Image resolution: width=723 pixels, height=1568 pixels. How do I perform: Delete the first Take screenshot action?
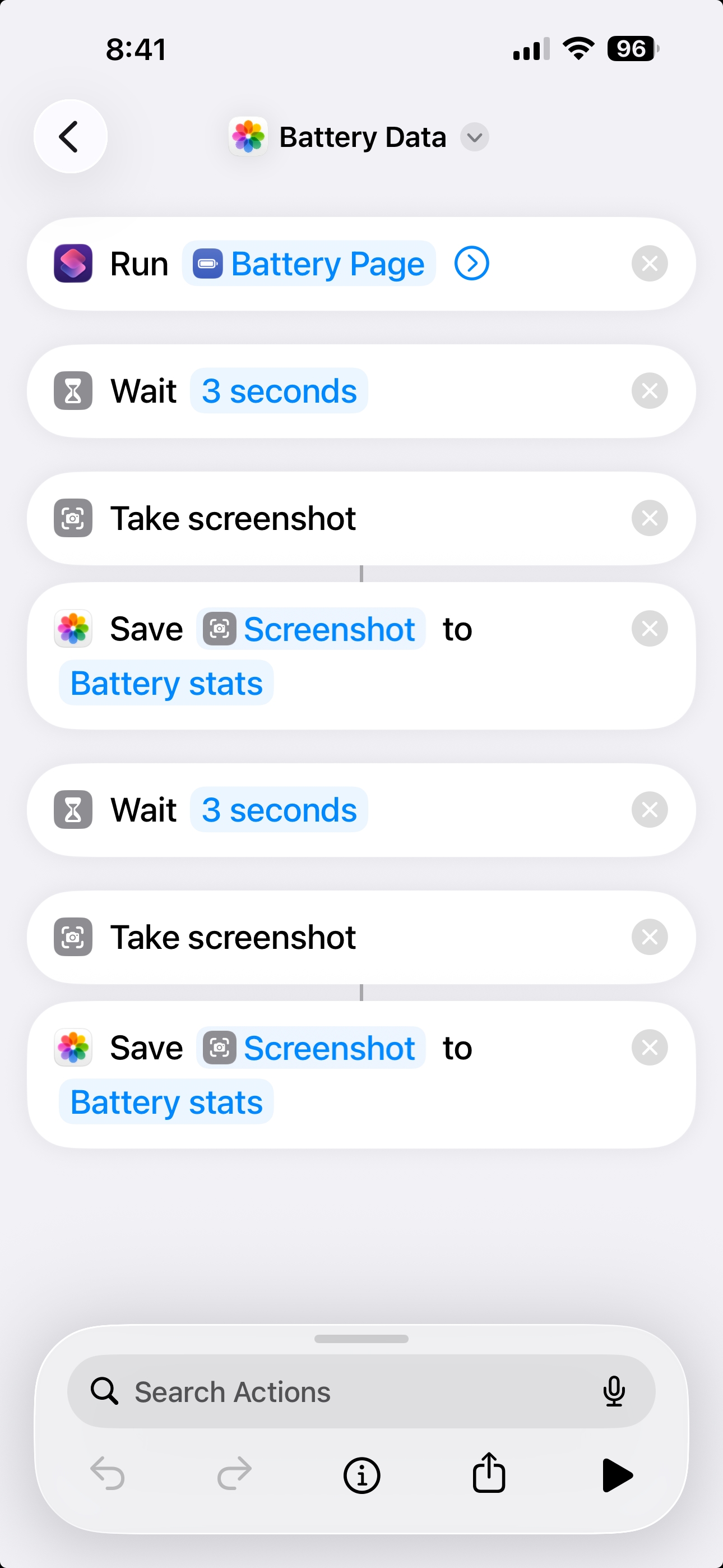point(650,518)
